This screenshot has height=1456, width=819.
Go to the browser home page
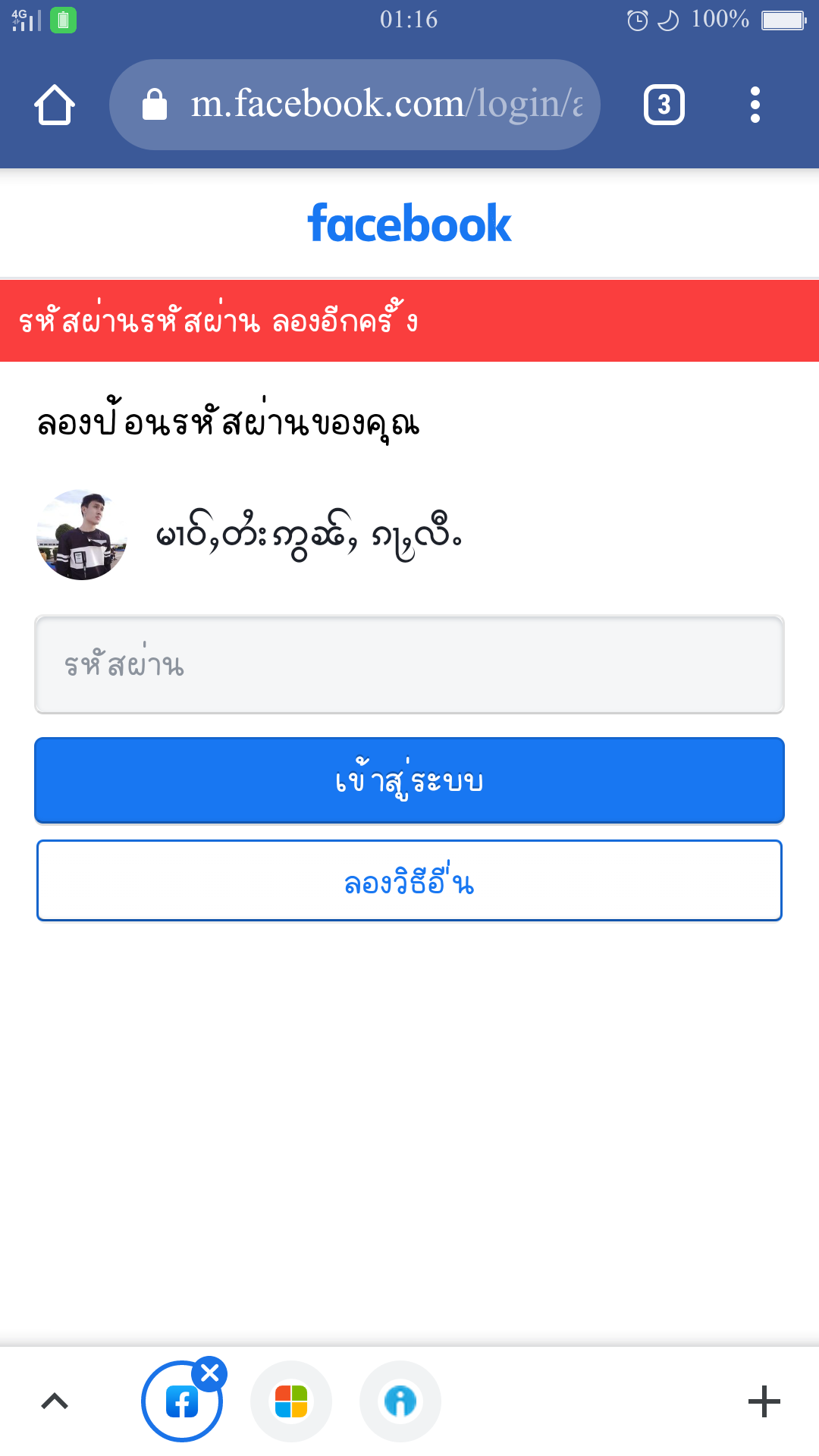55,105
